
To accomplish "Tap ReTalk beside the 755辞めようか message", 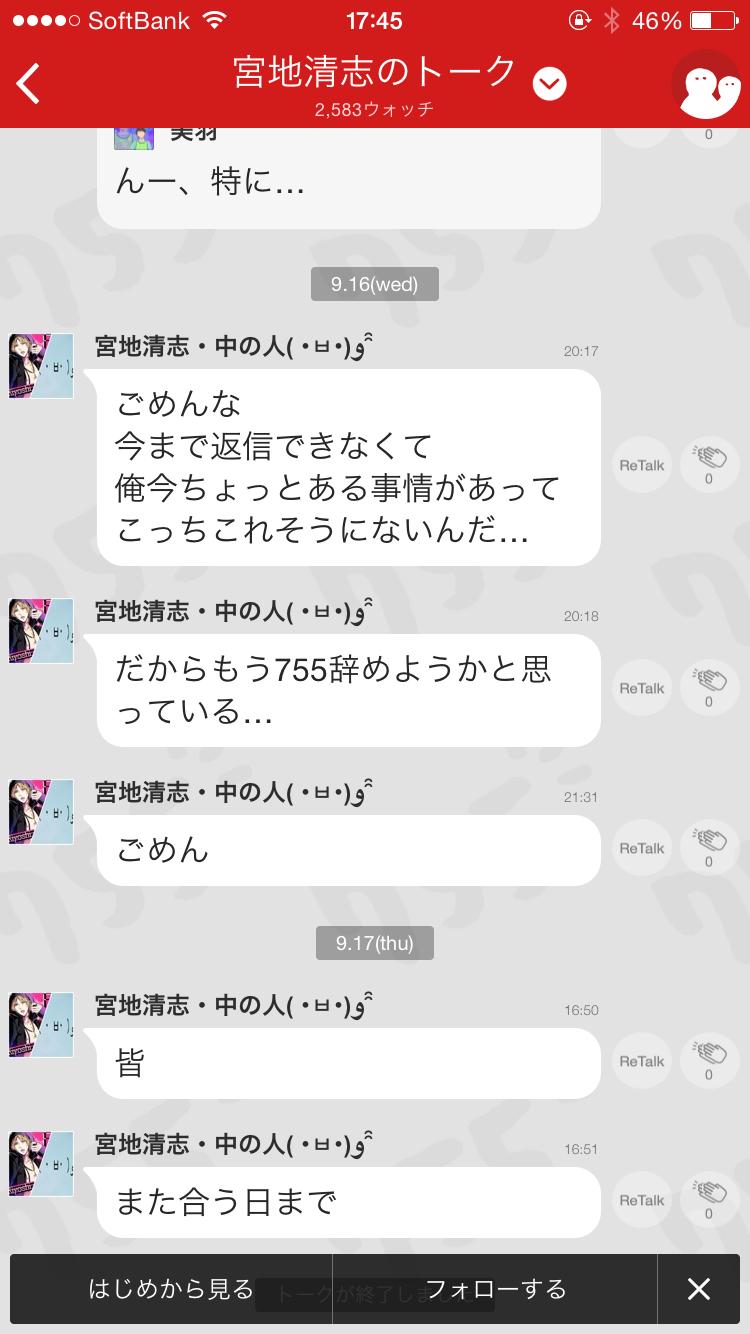I will pyautogui.click(x=641, y=687).
